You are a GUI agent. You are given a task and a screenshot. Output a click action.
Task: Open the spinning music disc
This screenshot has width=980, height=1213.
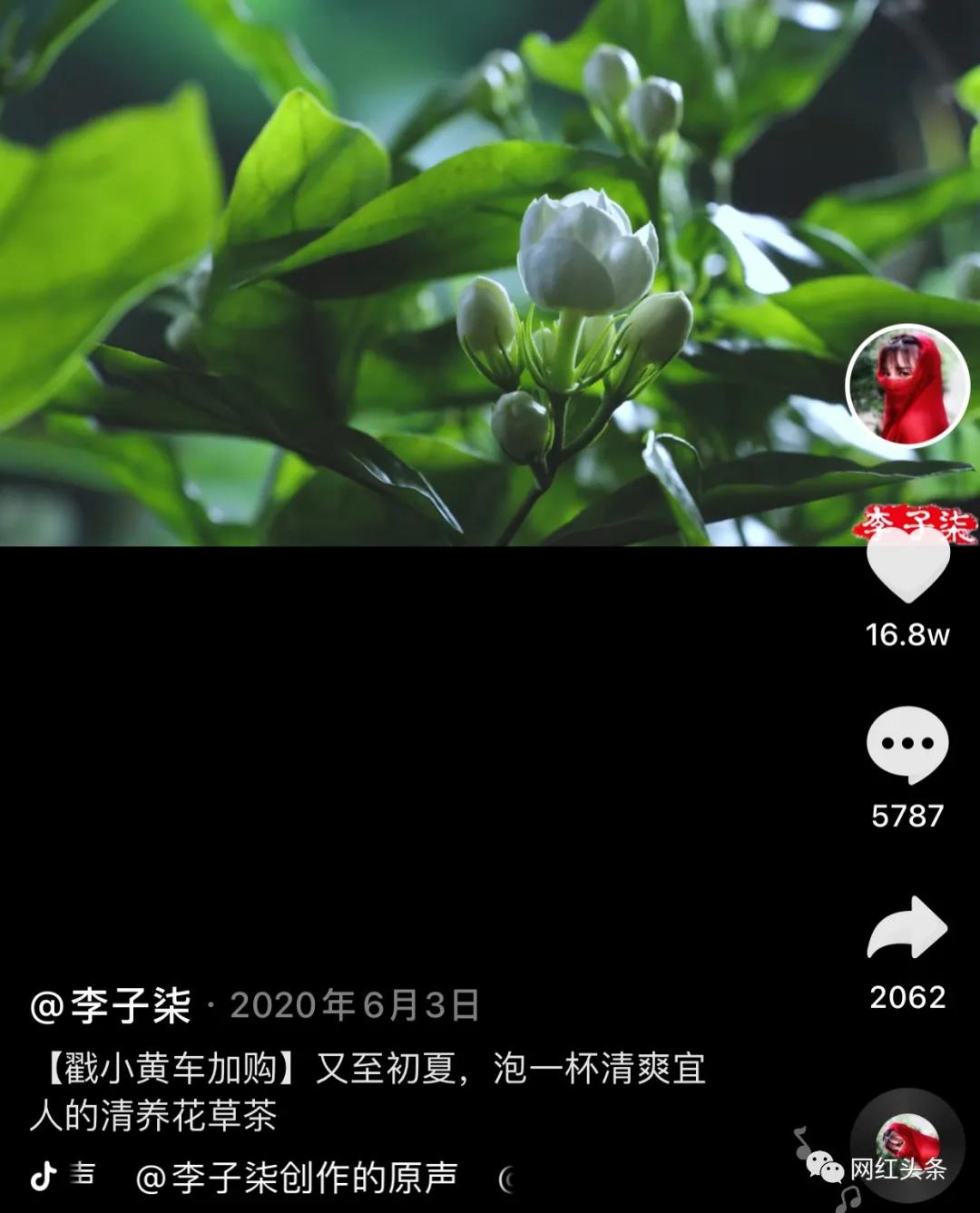pos(907,1145)
